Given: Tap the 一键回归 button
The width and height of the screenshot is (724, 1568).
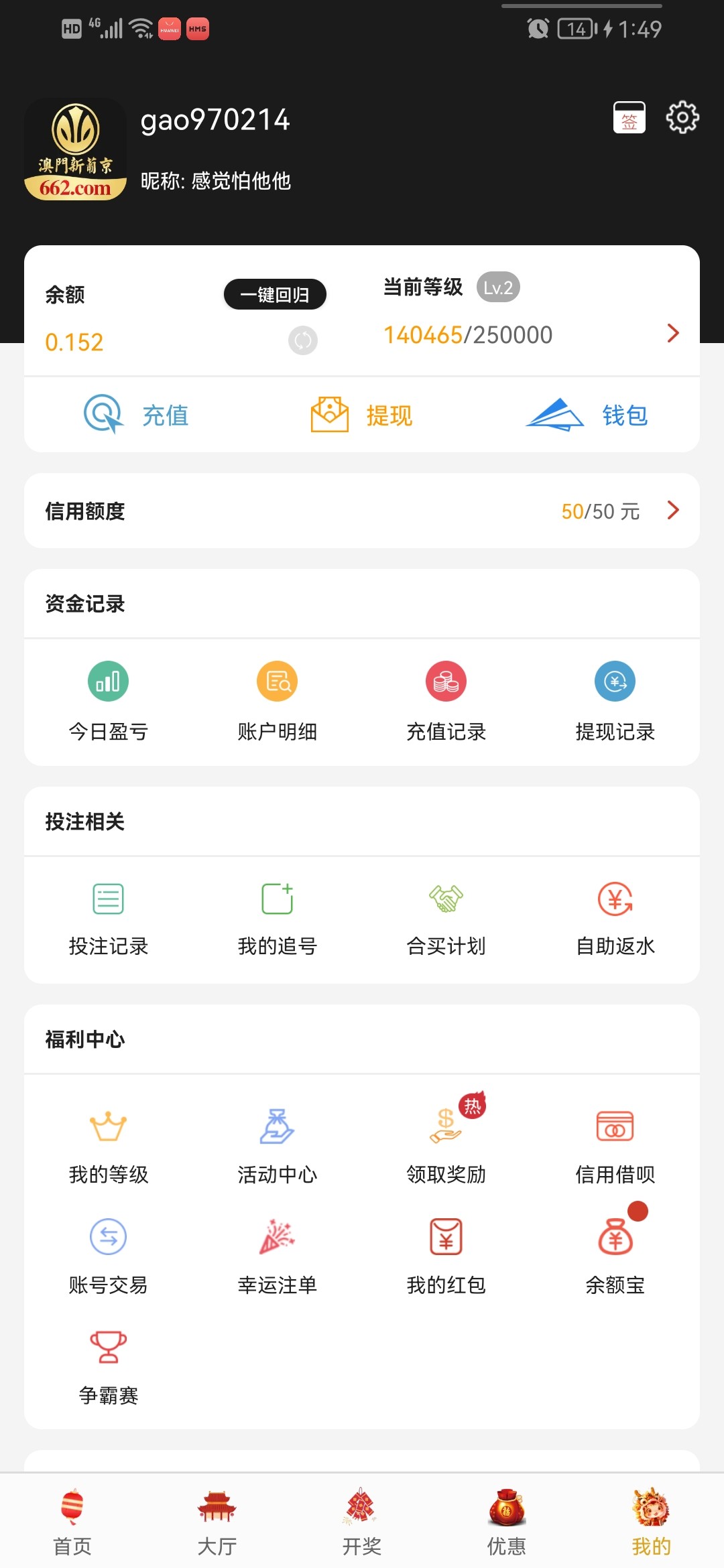Looking at the screenshot, I should click(x=275, y=294).
